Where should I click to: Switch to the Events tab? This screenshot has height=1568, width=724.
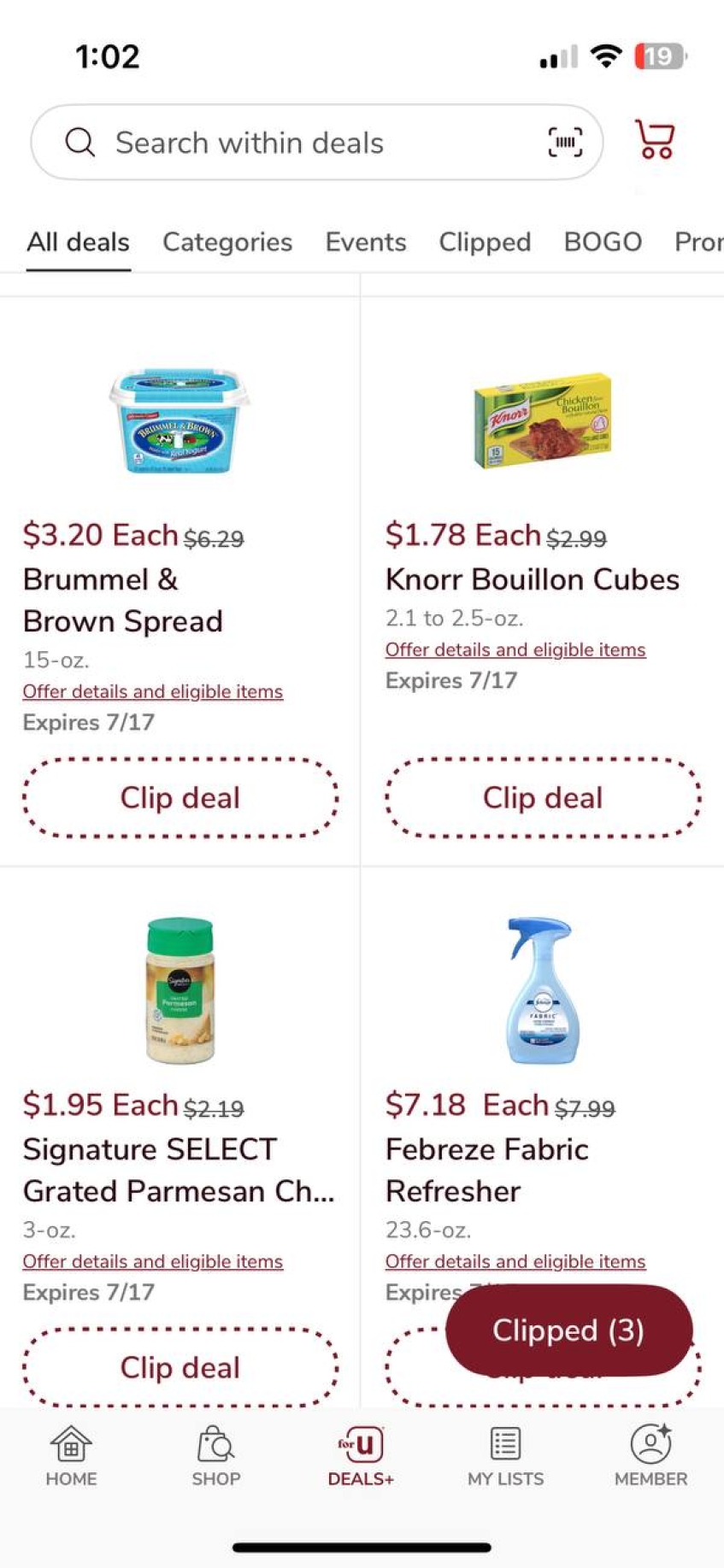[x=365, y=242]
